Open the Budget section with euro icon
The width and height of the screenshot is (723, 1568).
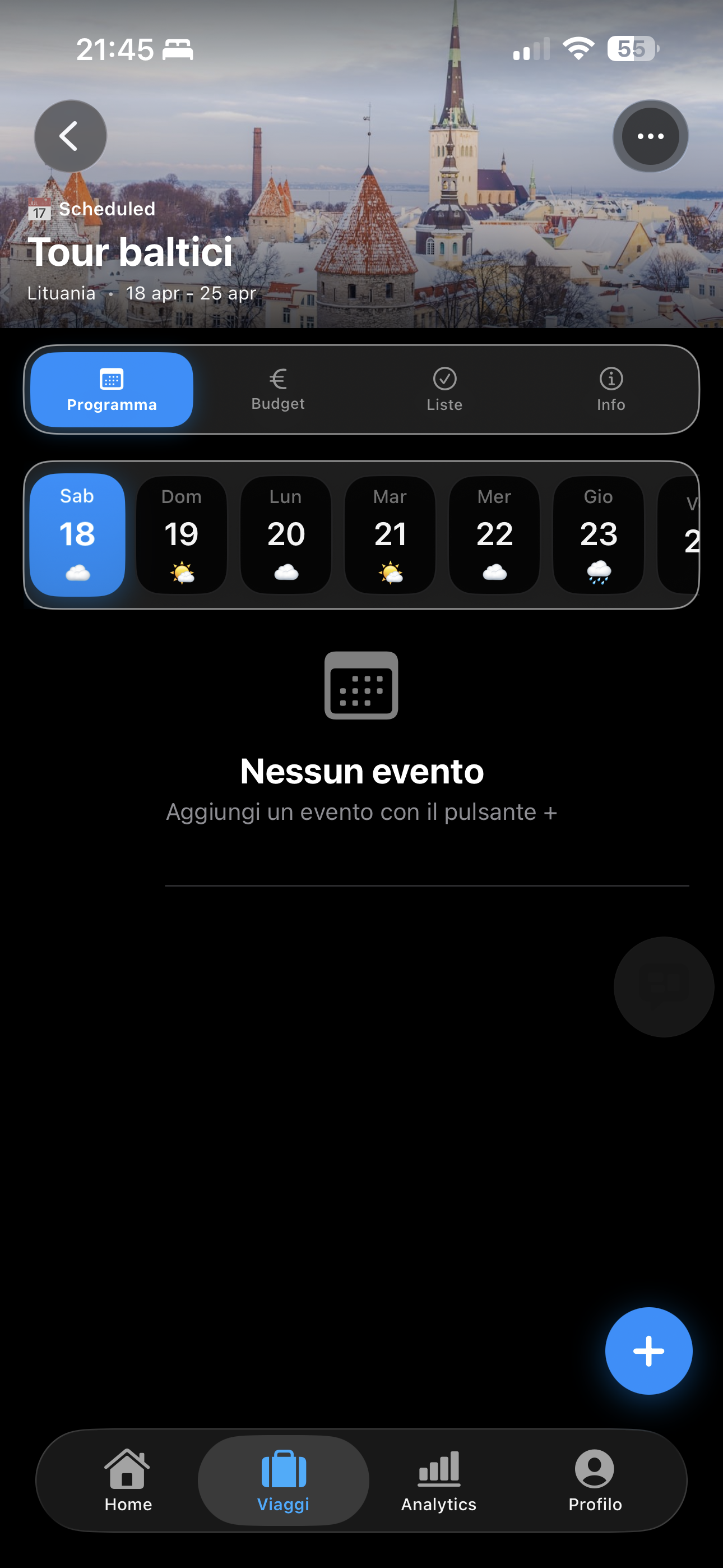coord(278,390)
